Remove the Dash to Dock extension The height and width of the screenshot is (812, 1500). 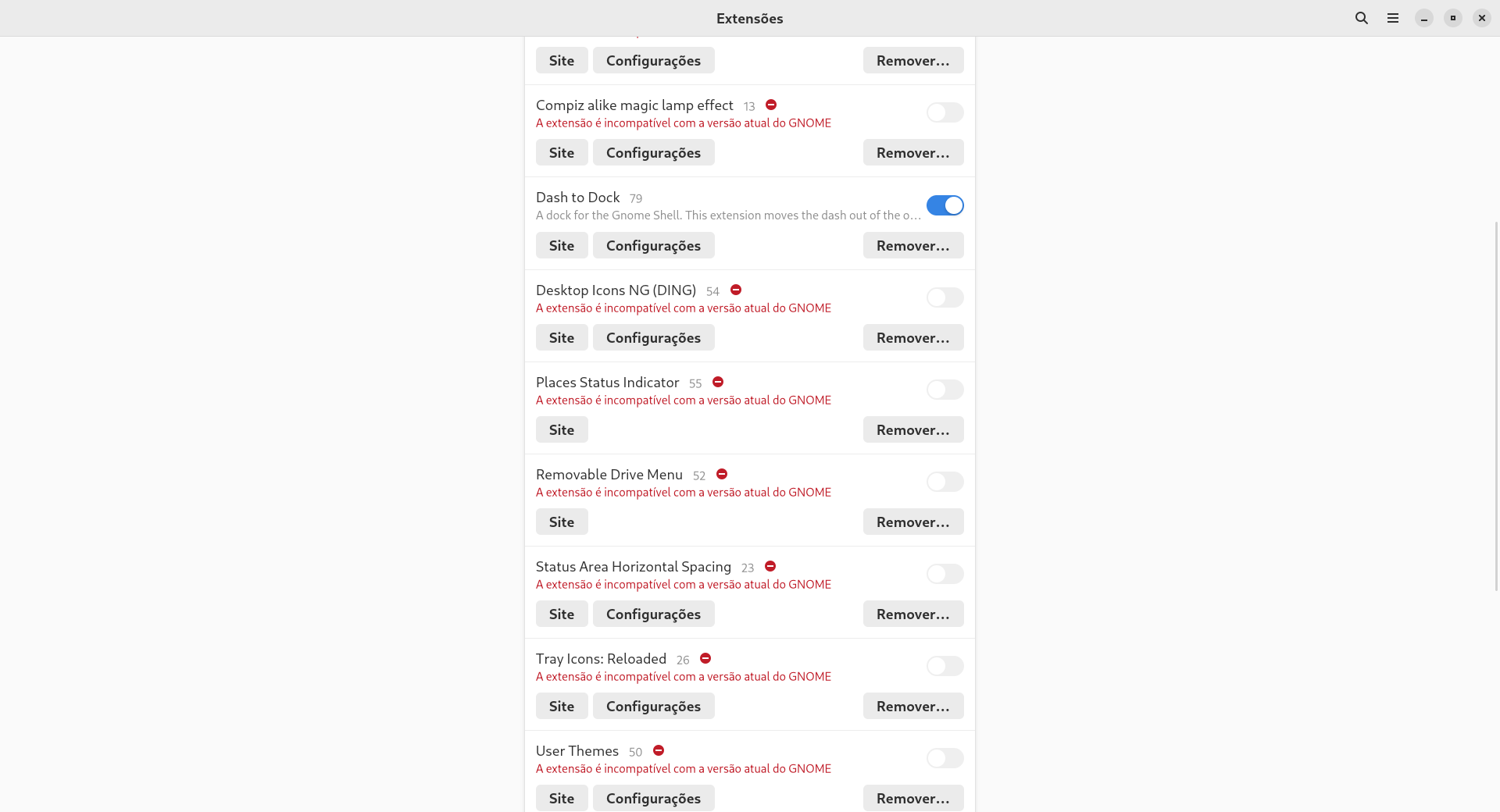point(912,246)
